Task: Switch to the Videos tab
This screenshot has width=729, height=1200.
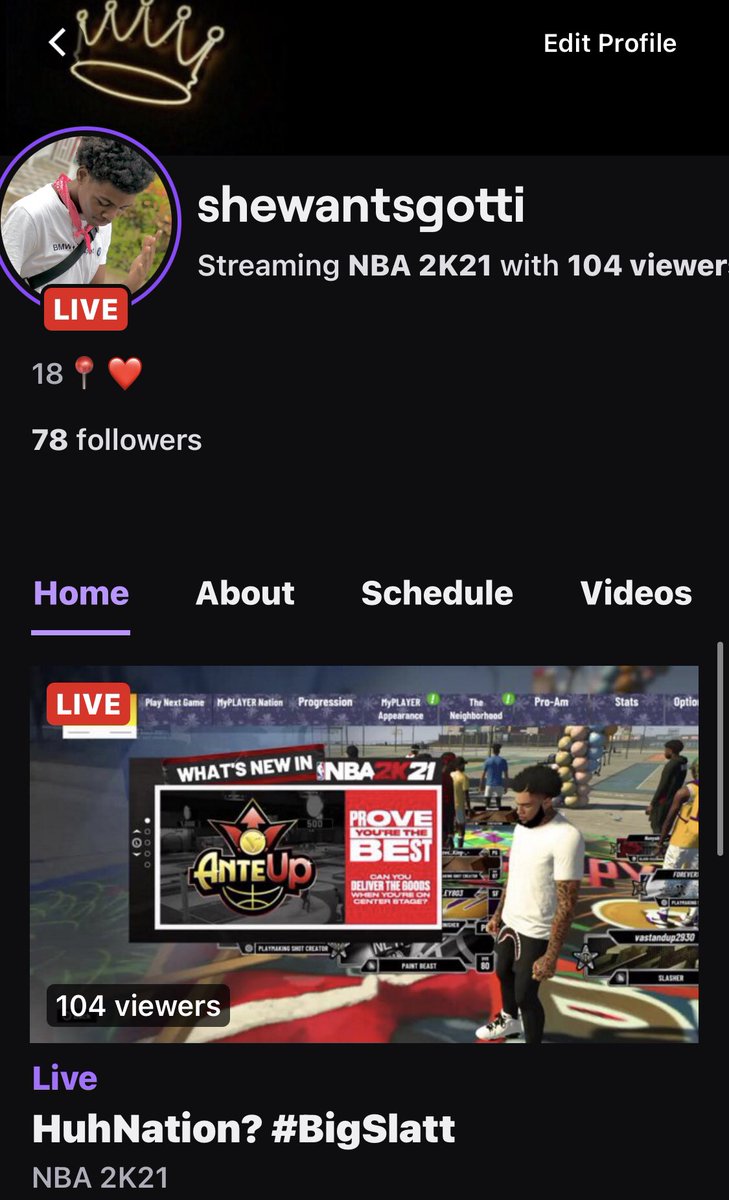Action: (636, 593)
